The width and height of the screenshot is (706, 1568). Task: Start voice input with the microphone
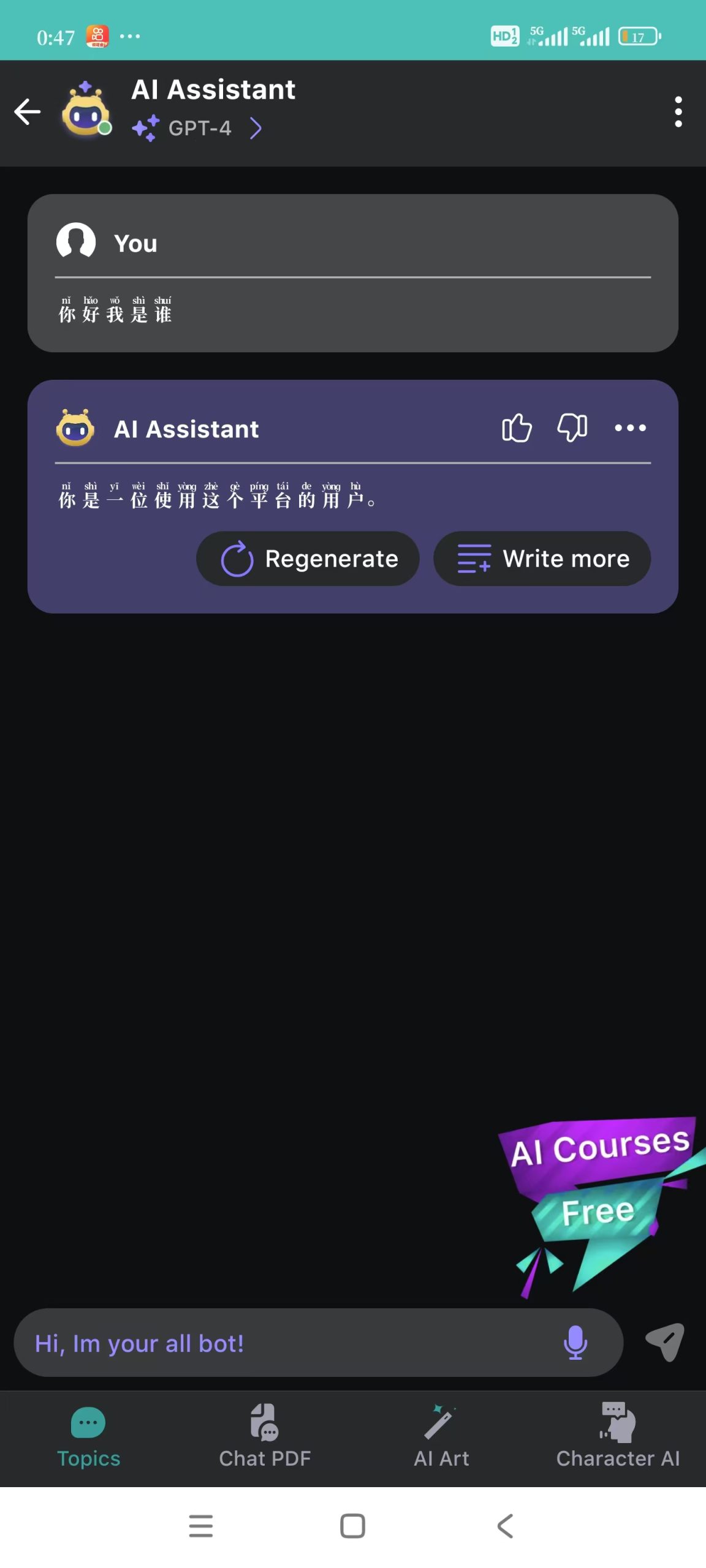point(575,1343)
